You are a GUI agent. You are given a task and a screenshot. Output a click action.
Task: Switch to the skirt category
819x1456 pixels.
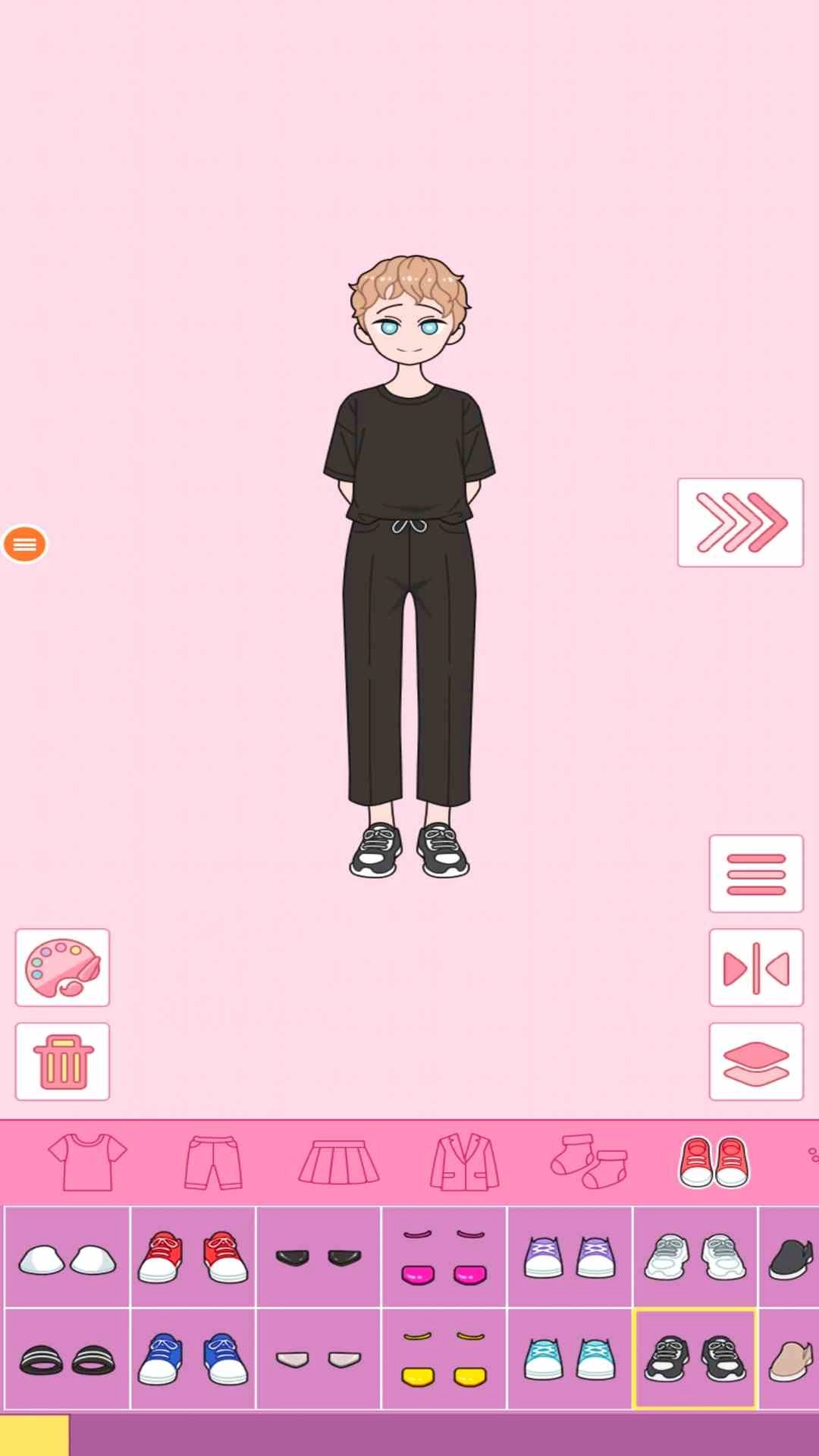click(x=339, y=1162)
